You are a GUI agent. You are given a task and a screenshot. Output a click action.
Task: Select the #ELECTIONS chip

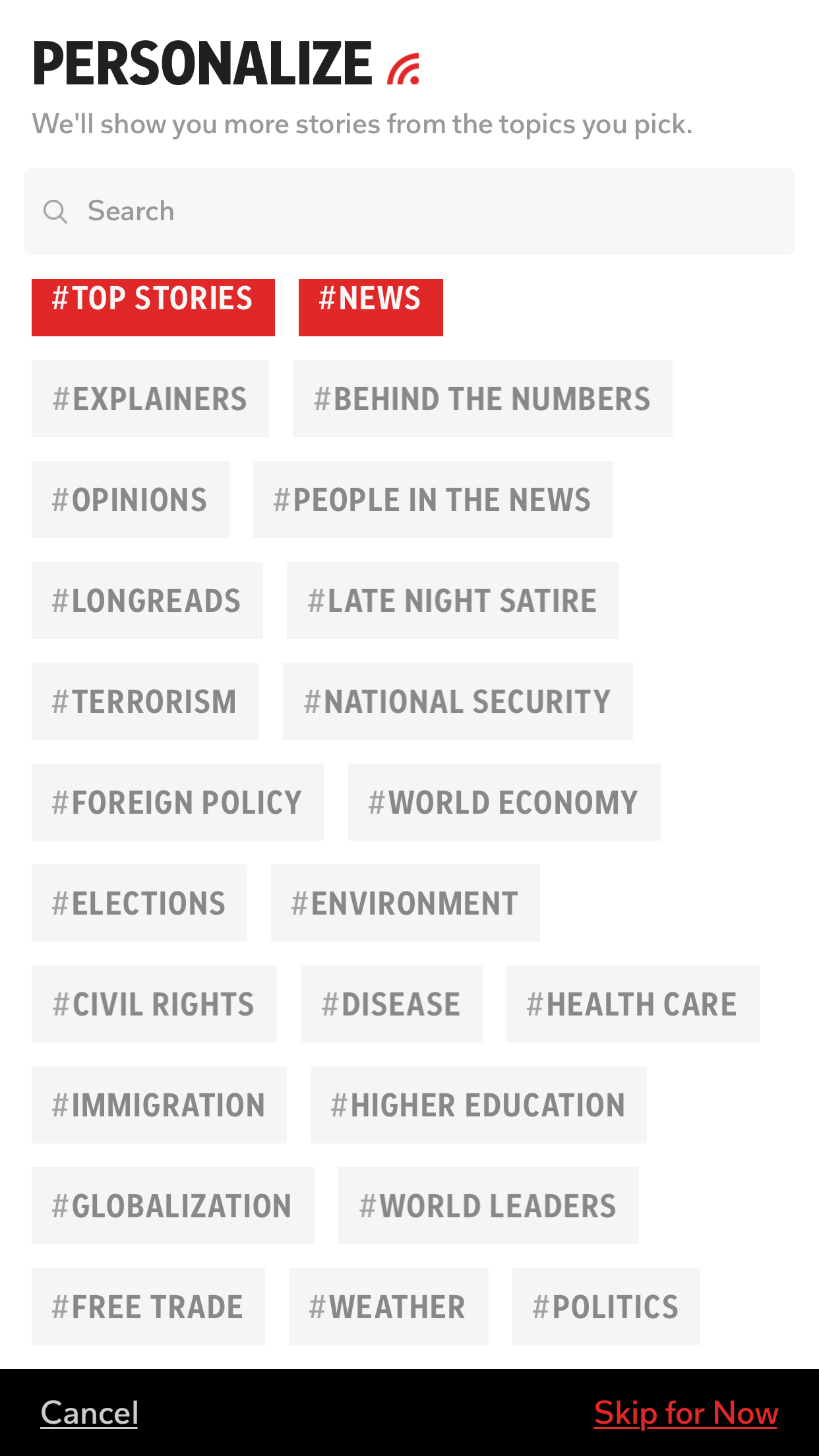click(x=139, y=903)
